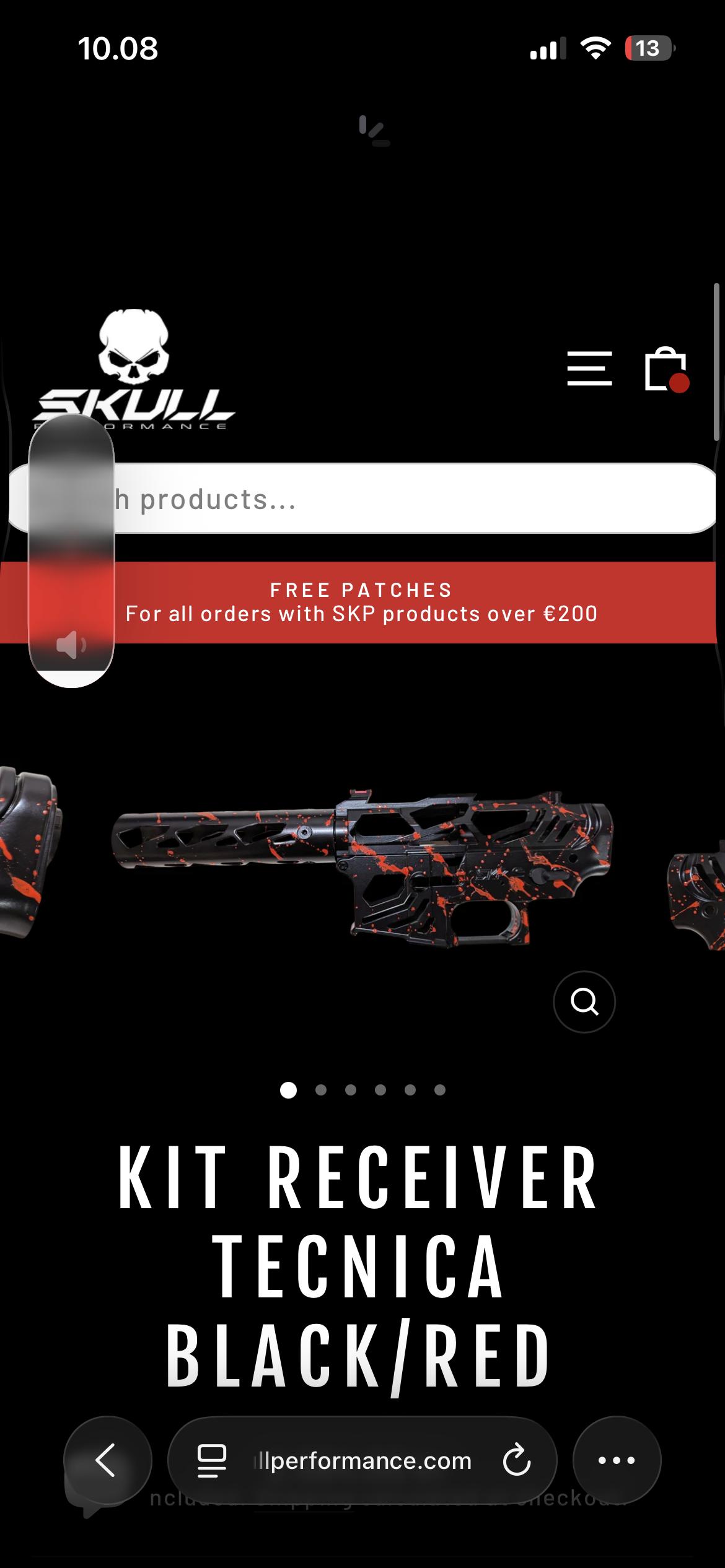The height and width of the screenshot is (1568, 725).
Task: Open the main receiver kit product photo
Action: click(362, 867)
